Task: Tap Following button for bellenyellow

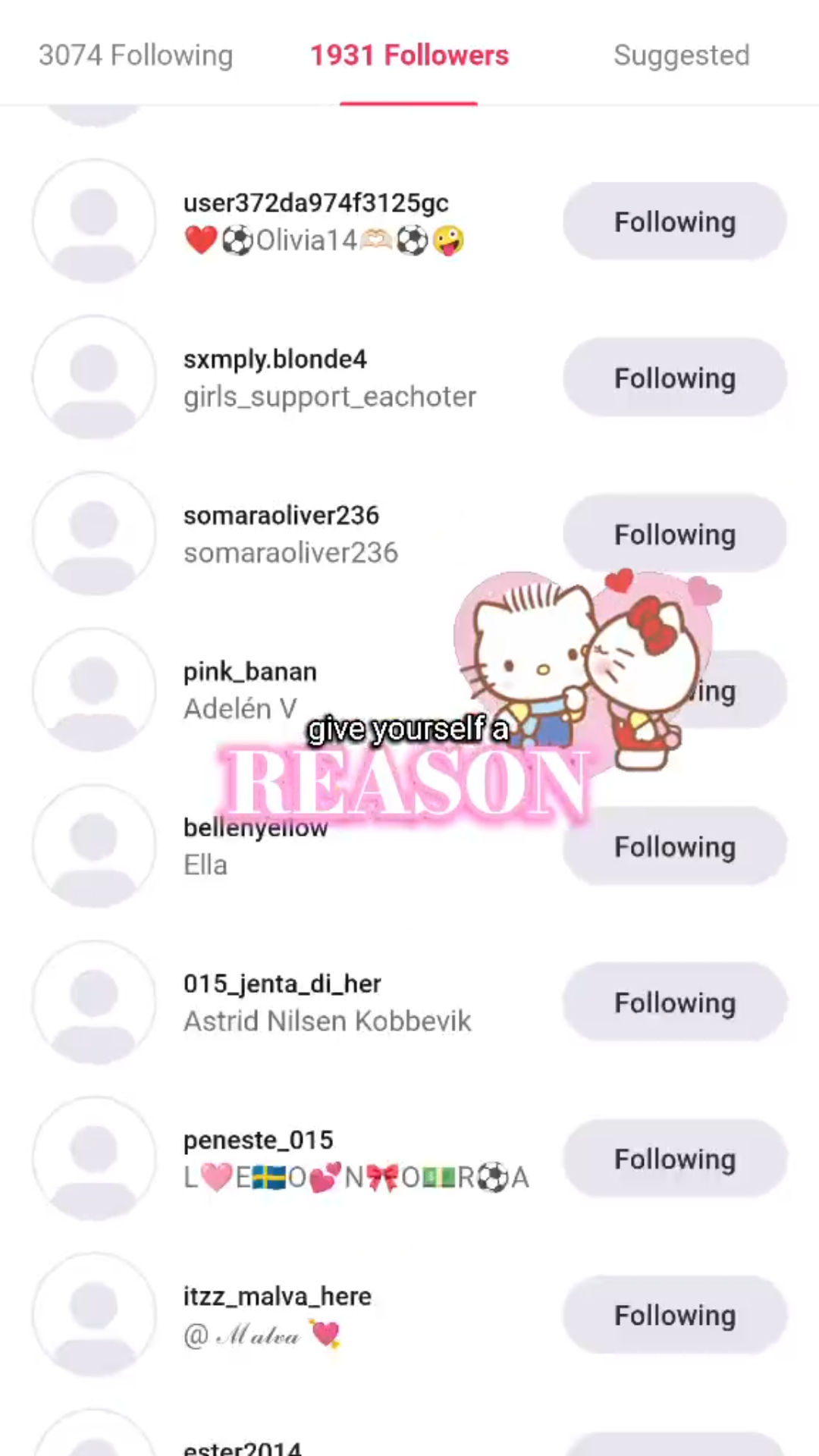Action: pyautogui.click(x=674, y=846)
